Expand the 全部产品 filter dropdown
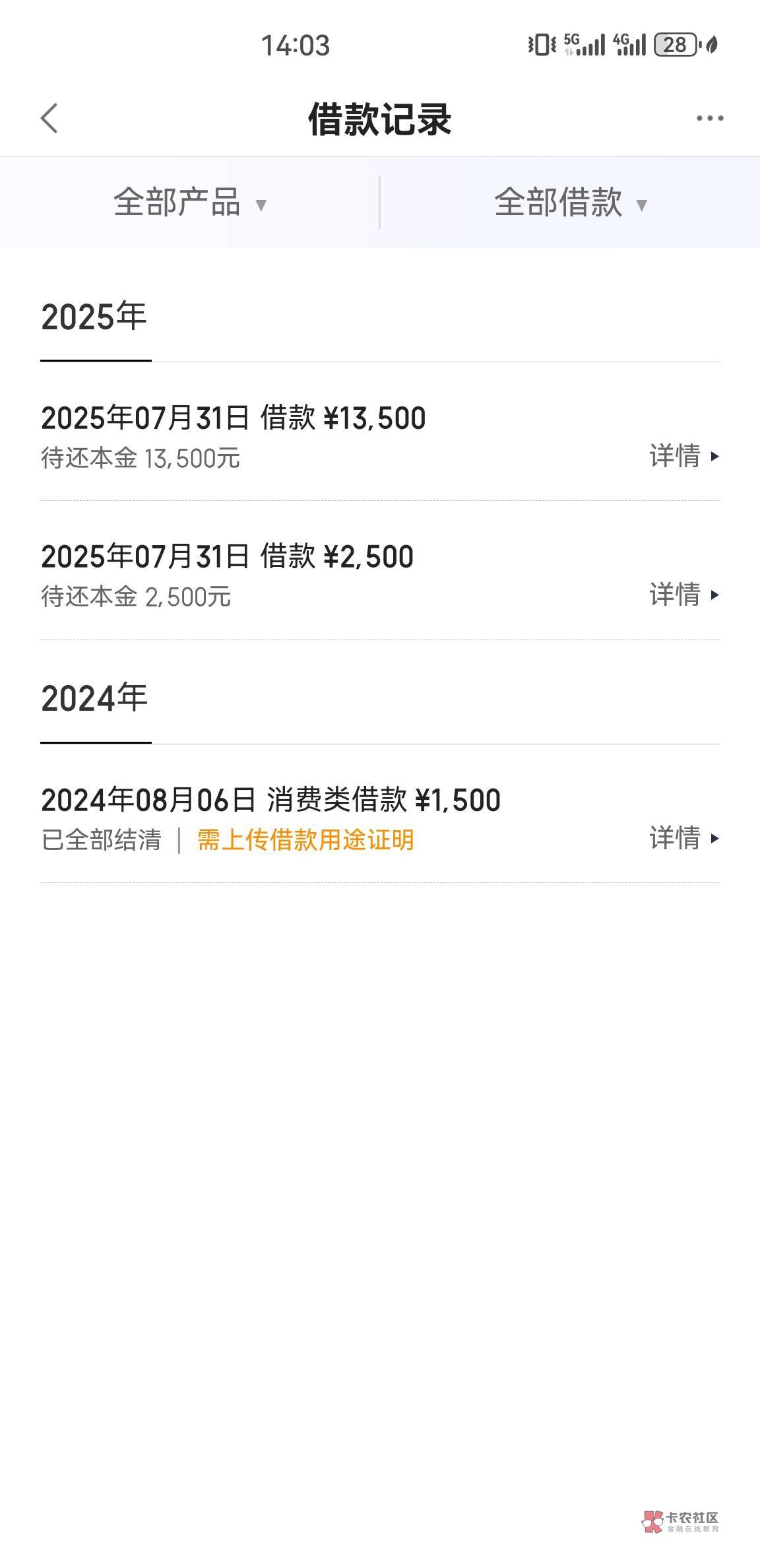This screenshot has width=760, height=1568. [x=190, y=203]
